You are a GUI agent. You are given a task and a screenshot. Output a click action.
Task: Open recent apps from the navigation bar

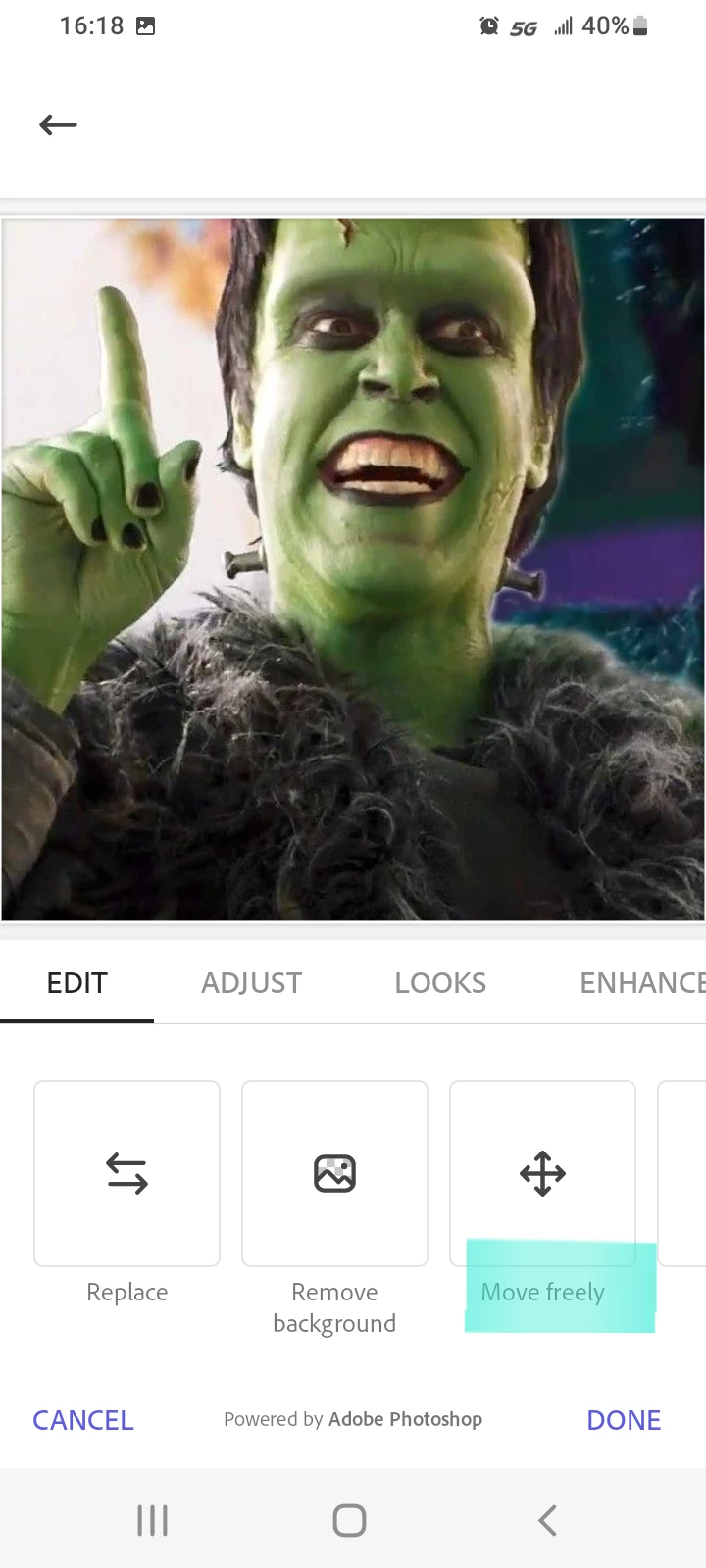pyautogui.click(x=152, y=1520)
